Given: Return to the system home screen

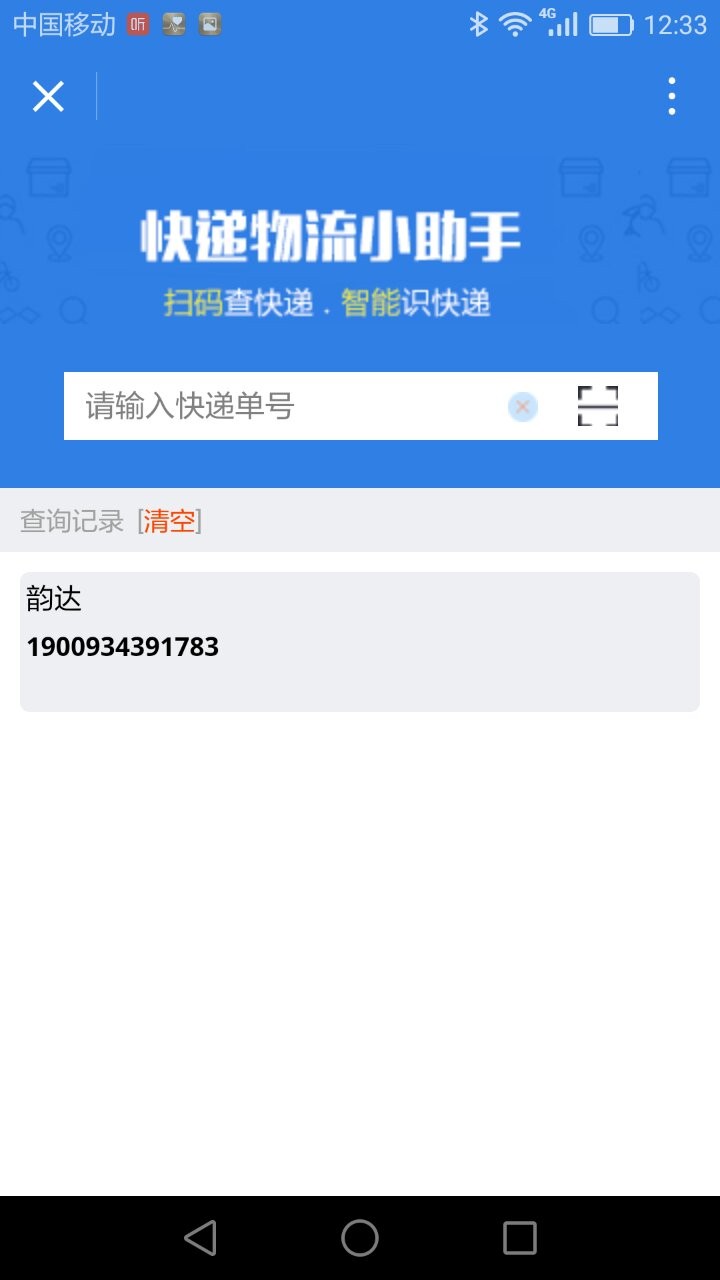Looking at the screenshot, I should point(360,1238).
